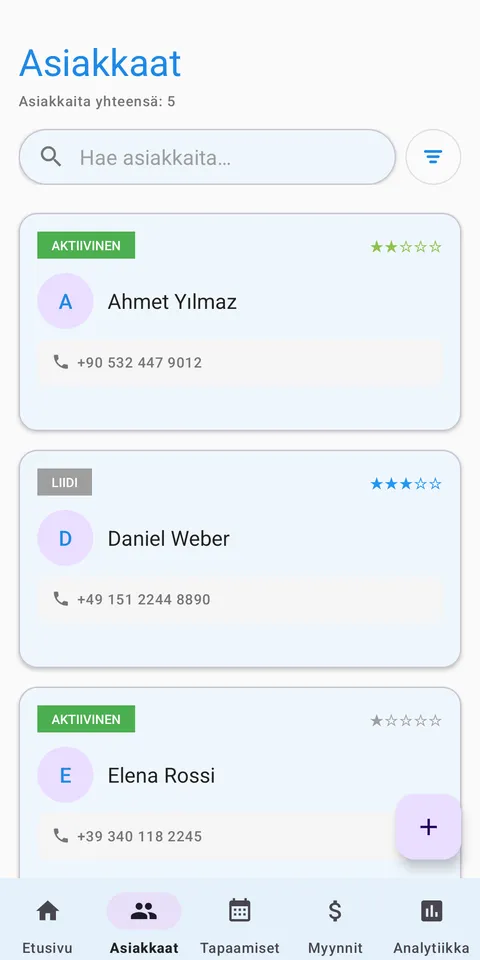Tap the Hae asiakkaita search field
This screenshot has width=480, height=960.
coord(207,157)
